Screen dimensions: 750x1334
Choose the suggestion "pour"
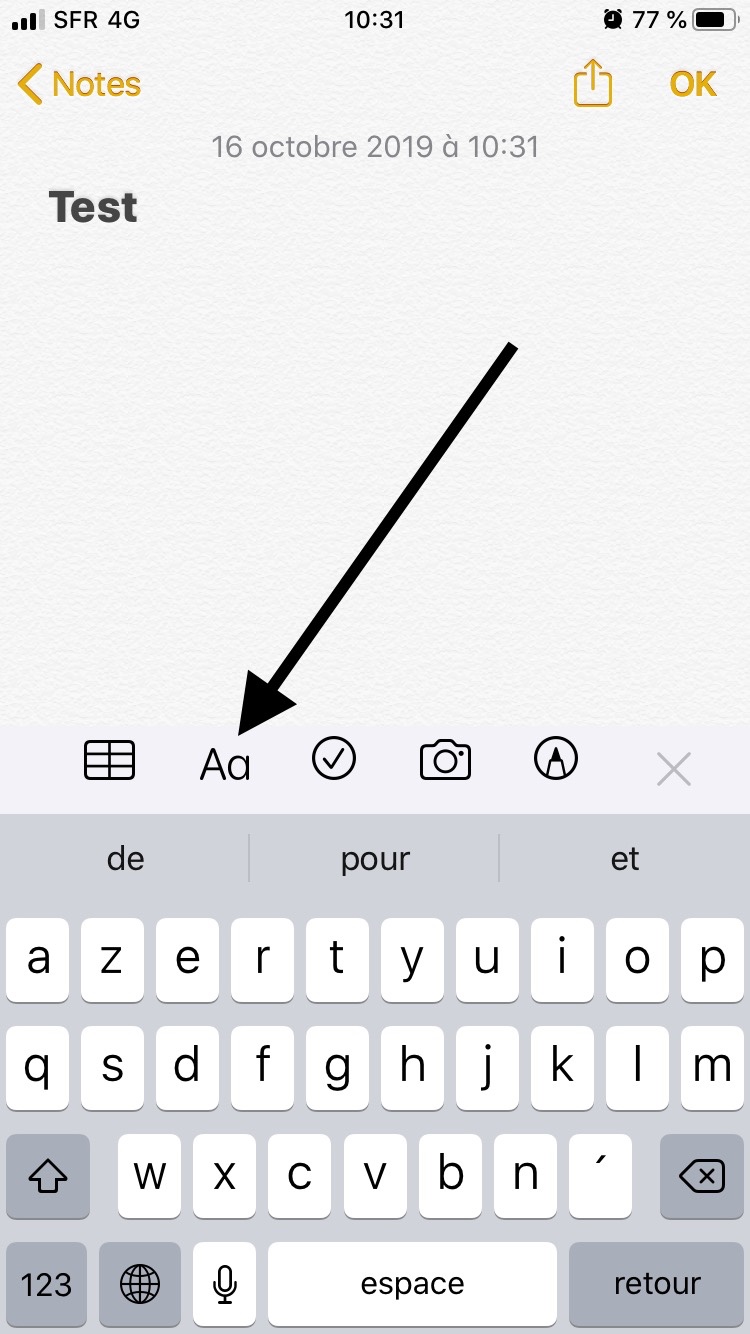[x=375, y=858]
